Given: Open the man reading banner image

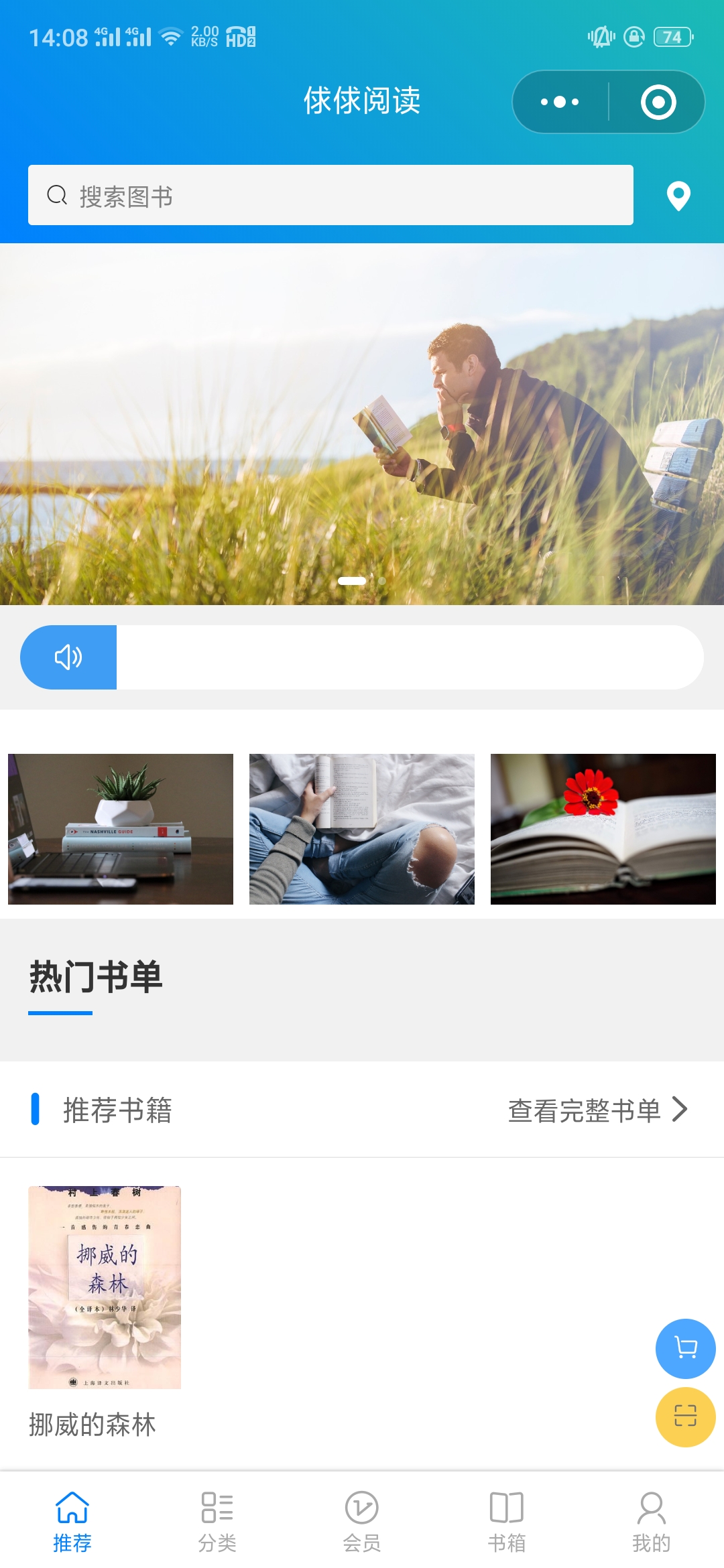Looking at the screenshot, I should coord(362,423).
